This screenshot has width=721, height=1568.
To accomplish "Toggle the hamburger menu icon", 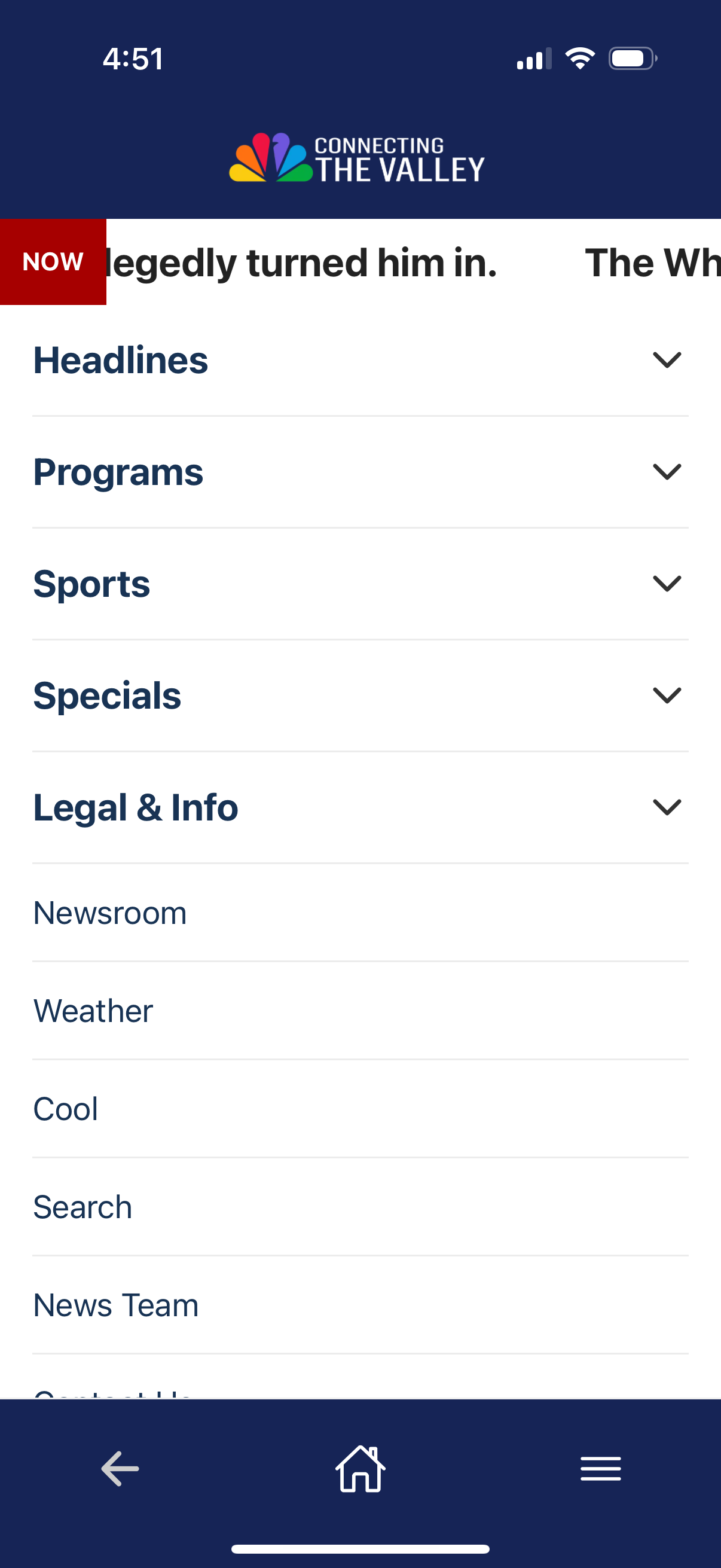I will [600, 1469].
